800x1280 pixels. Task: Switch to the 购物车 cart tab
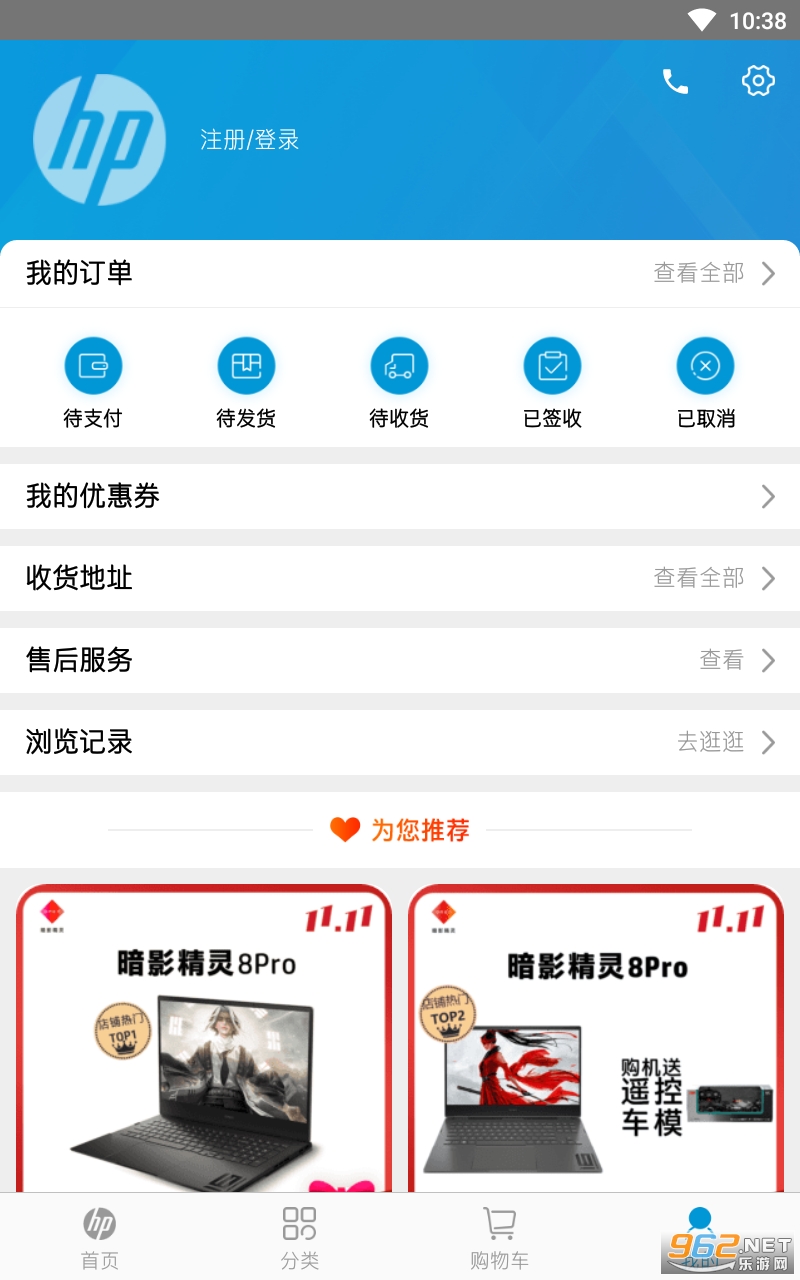tap(500, 1237)
